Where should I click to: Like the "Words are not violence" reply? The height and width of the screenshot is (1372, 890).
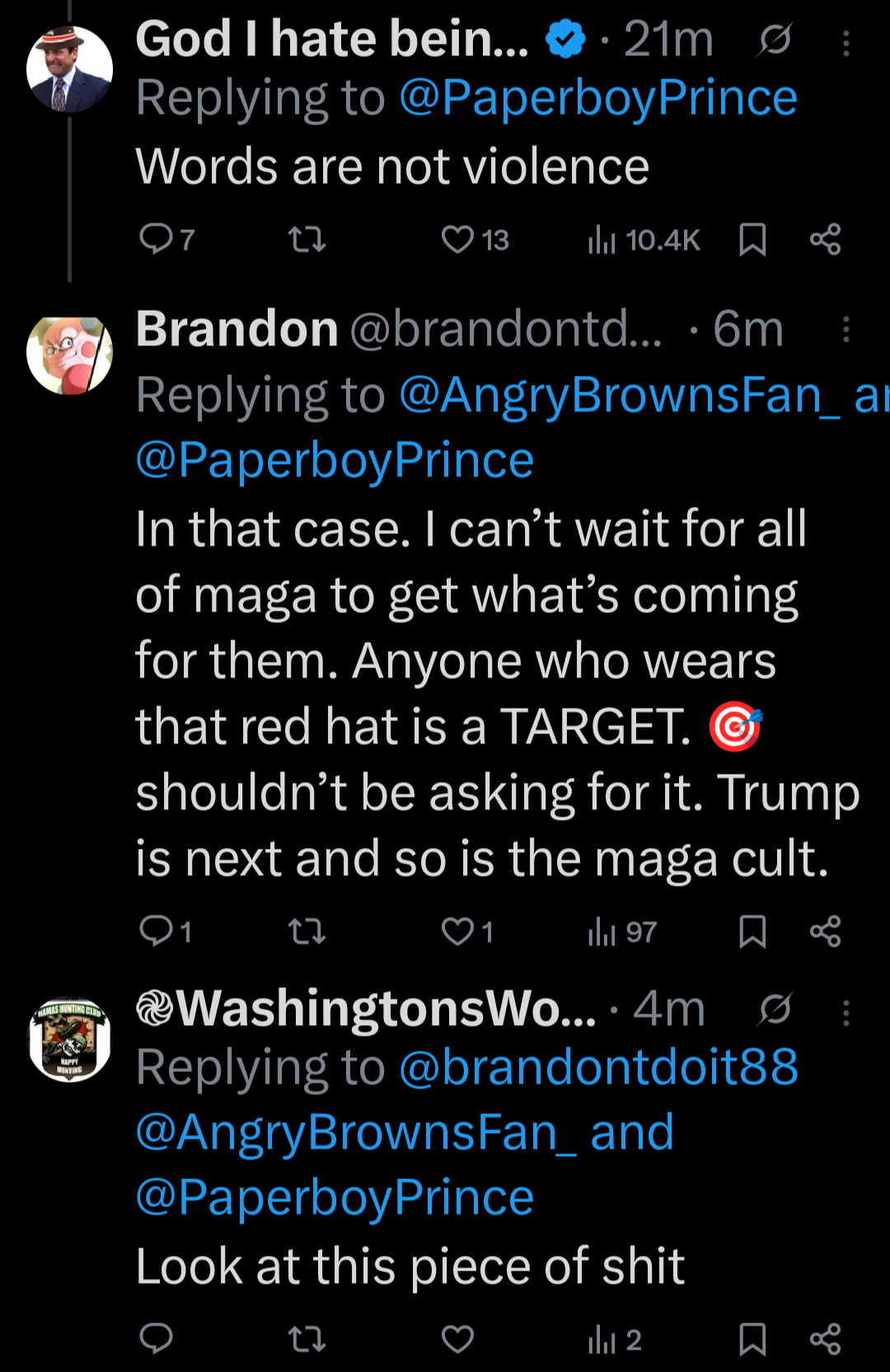(458, 240)
